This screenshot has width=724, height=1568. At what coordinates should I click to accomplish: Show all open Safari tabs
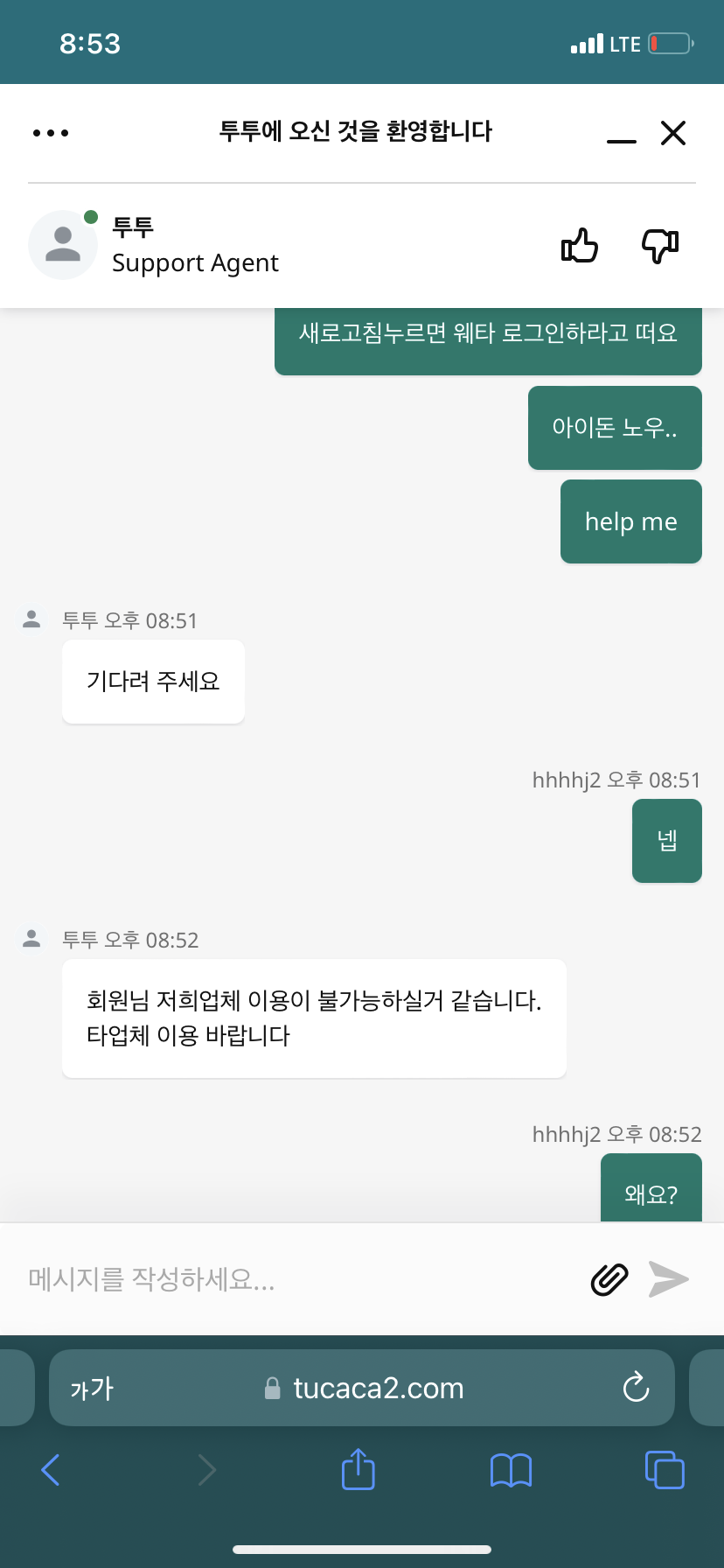pos(665,1470)
